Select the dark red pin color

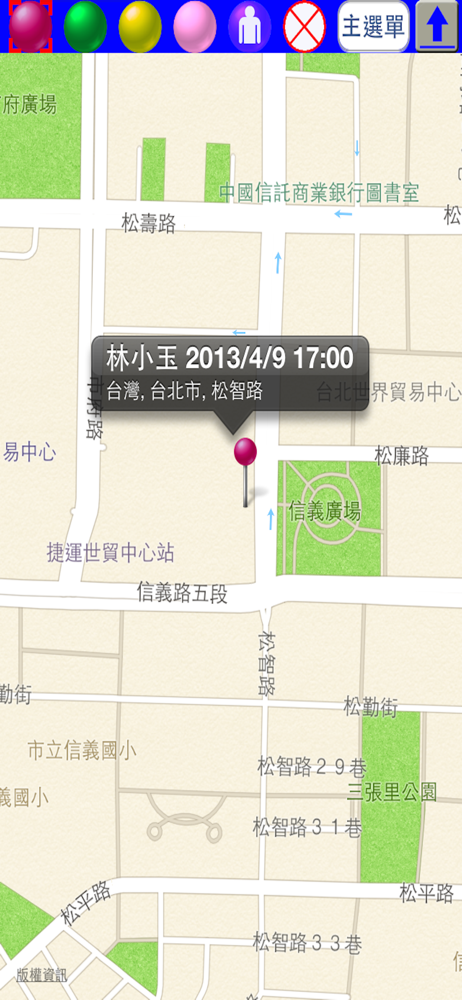click(30, 26)
